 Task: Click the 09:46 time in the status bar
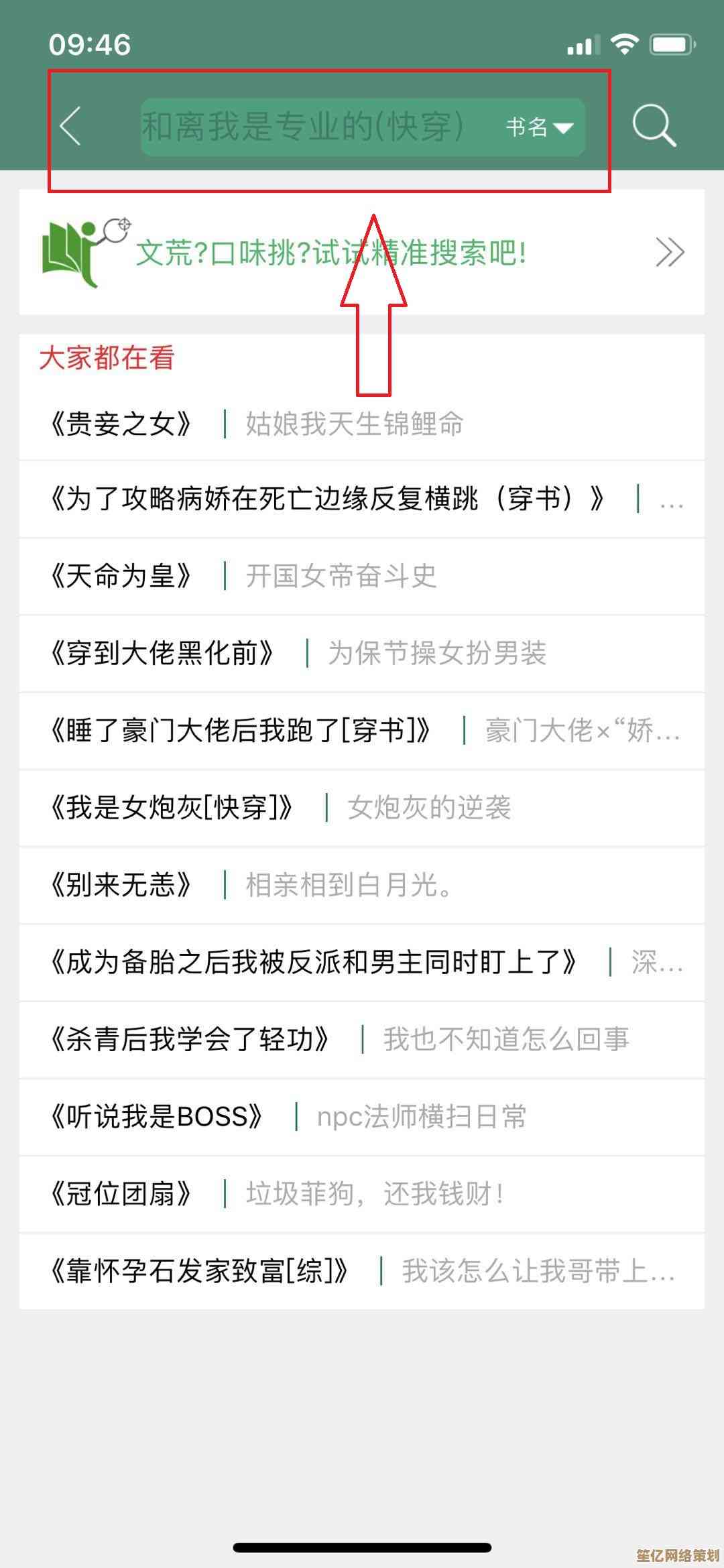(90, 44)
